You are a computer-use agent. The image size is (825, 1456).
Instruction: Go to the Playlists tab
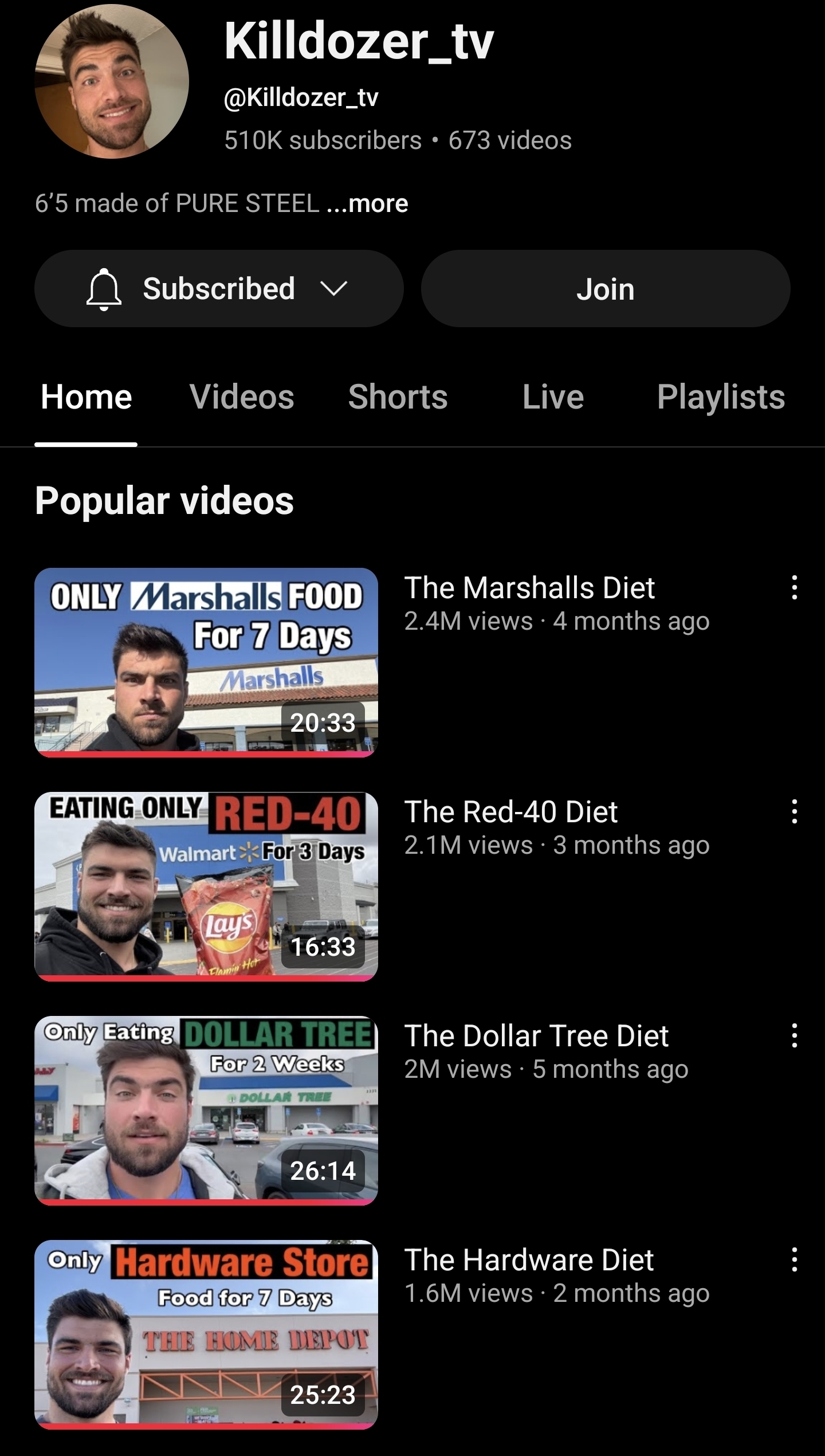pyautogui.click(x=721, y=397)
